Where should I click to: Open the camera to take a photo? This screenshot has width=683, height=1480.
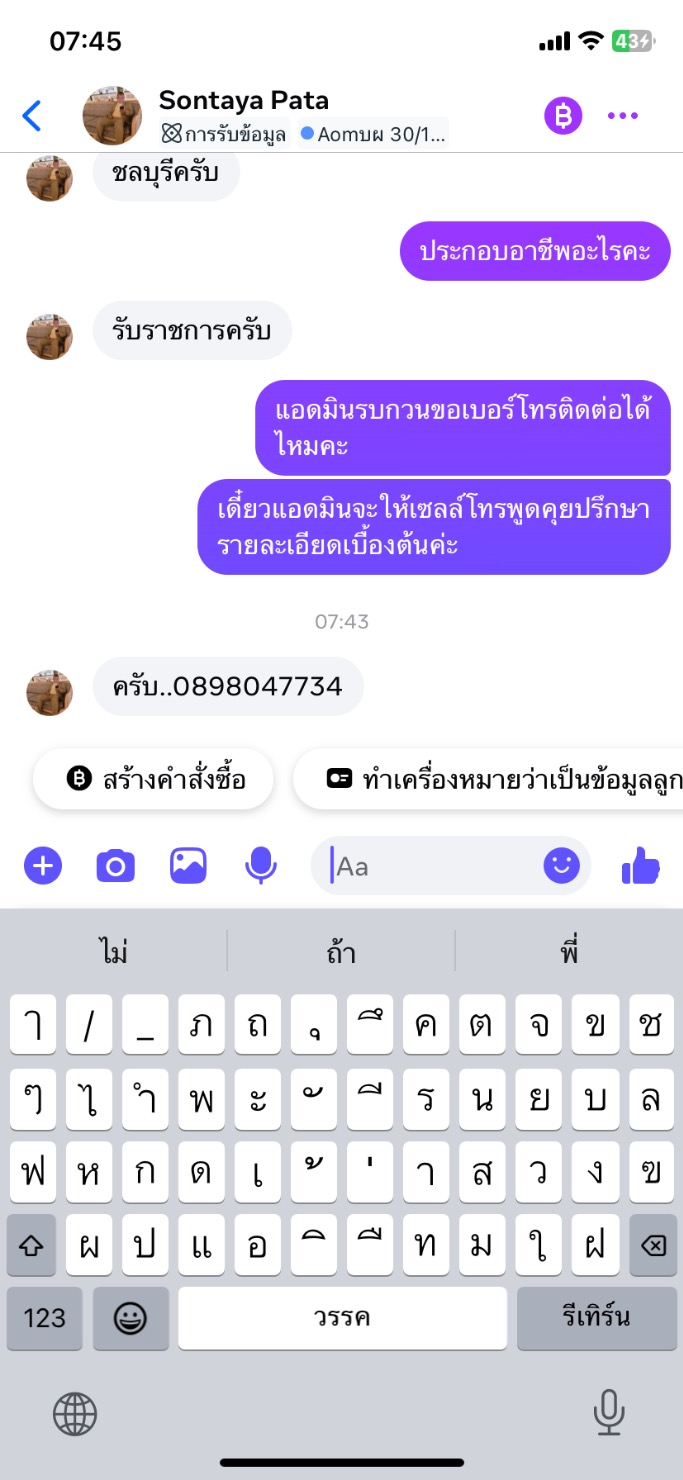coord(115,865)
